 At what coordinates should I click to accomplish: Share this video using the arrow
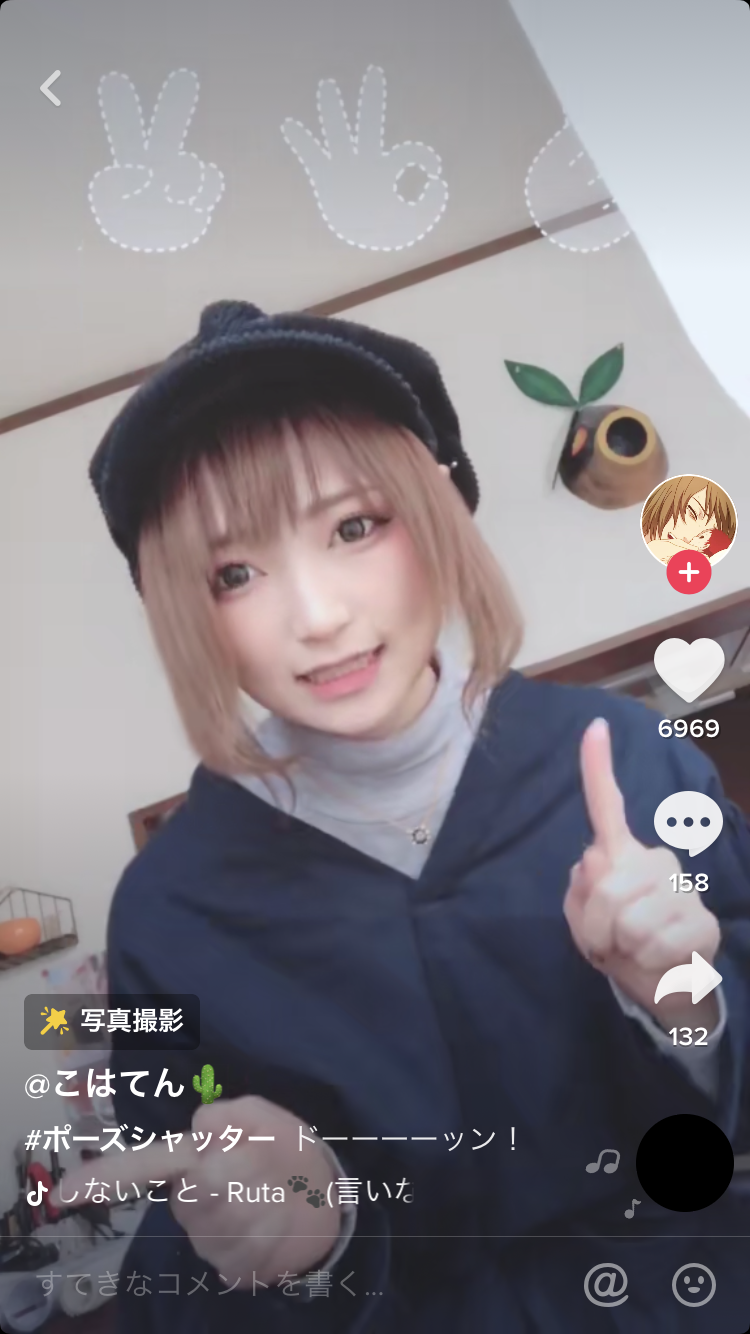[688, 980]
